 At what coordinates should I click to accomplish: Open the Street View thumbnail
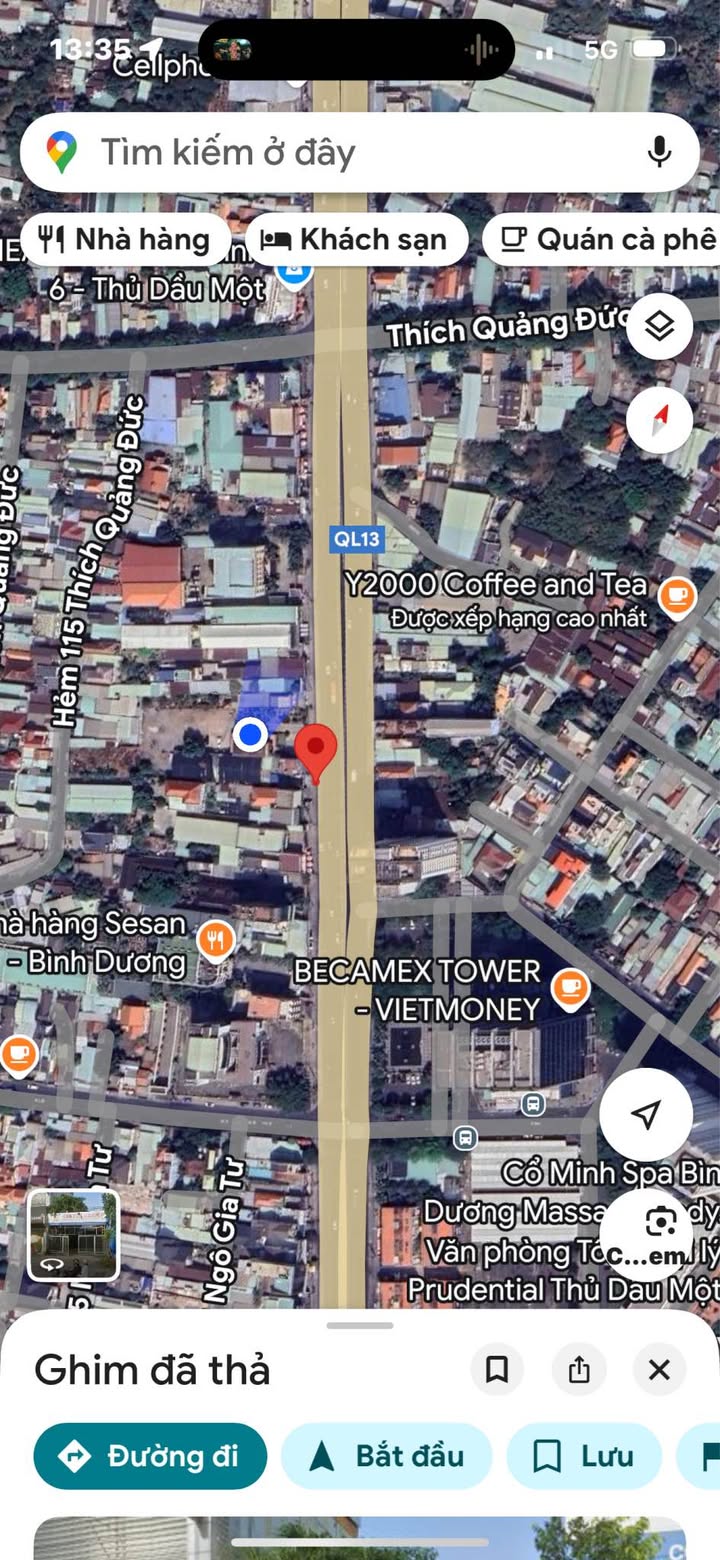coord(73,1235)
